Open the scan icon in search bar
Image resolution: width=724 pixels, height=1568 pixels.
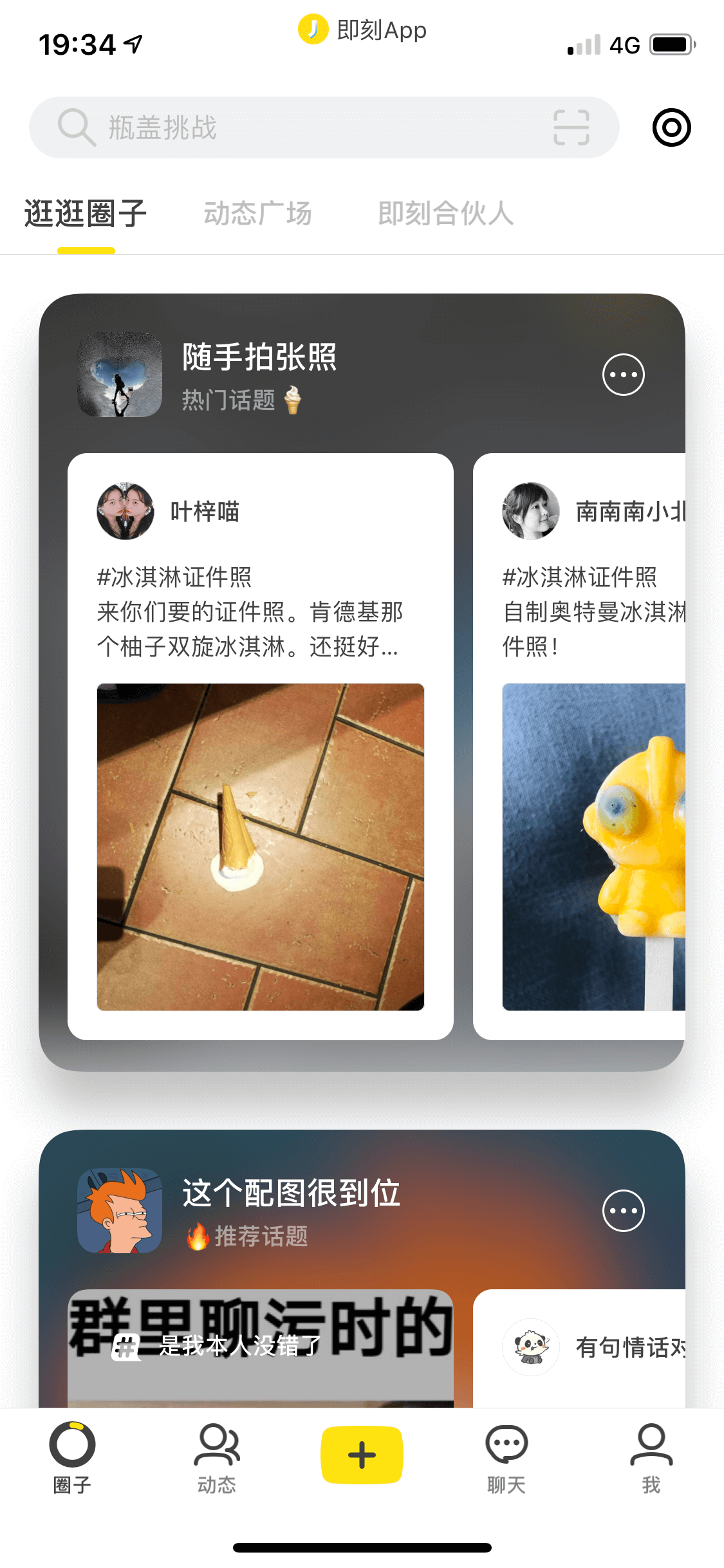pos(571,127)
